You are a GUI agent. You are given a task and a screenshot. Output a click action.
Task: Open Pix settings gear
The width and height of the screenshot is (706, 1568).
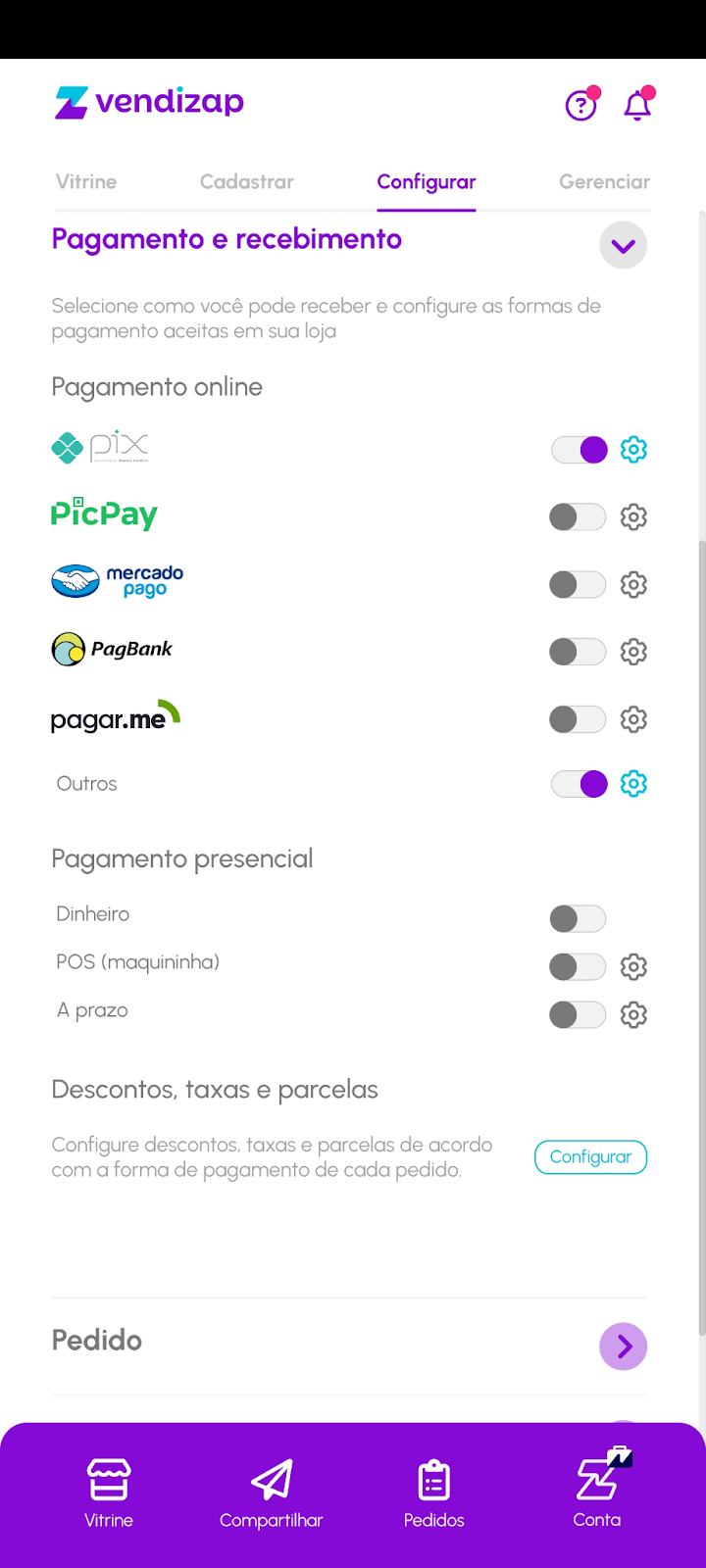(x=634, y=450)
